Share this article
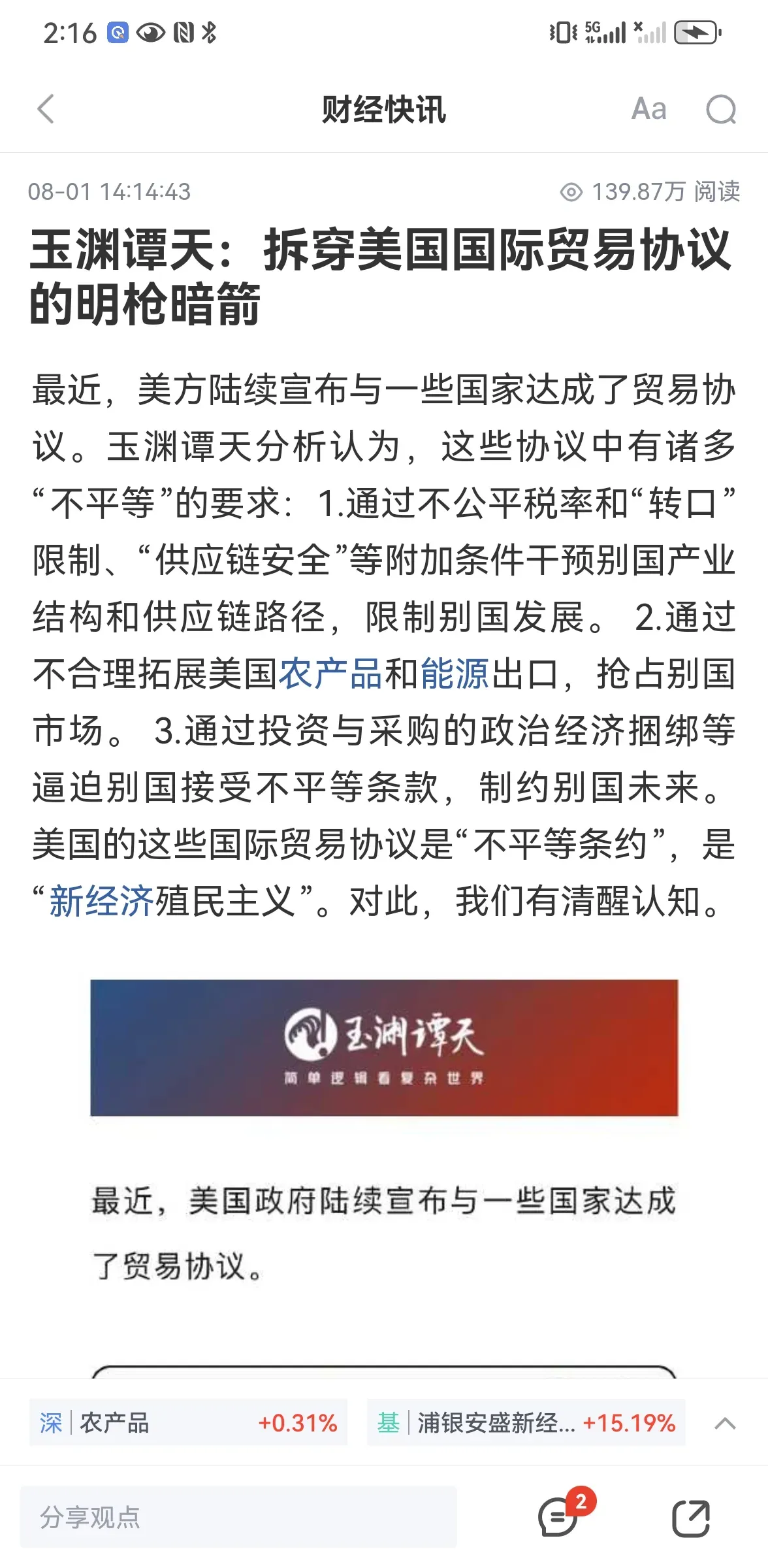The image size is (768, 1568). point(690,1518)
